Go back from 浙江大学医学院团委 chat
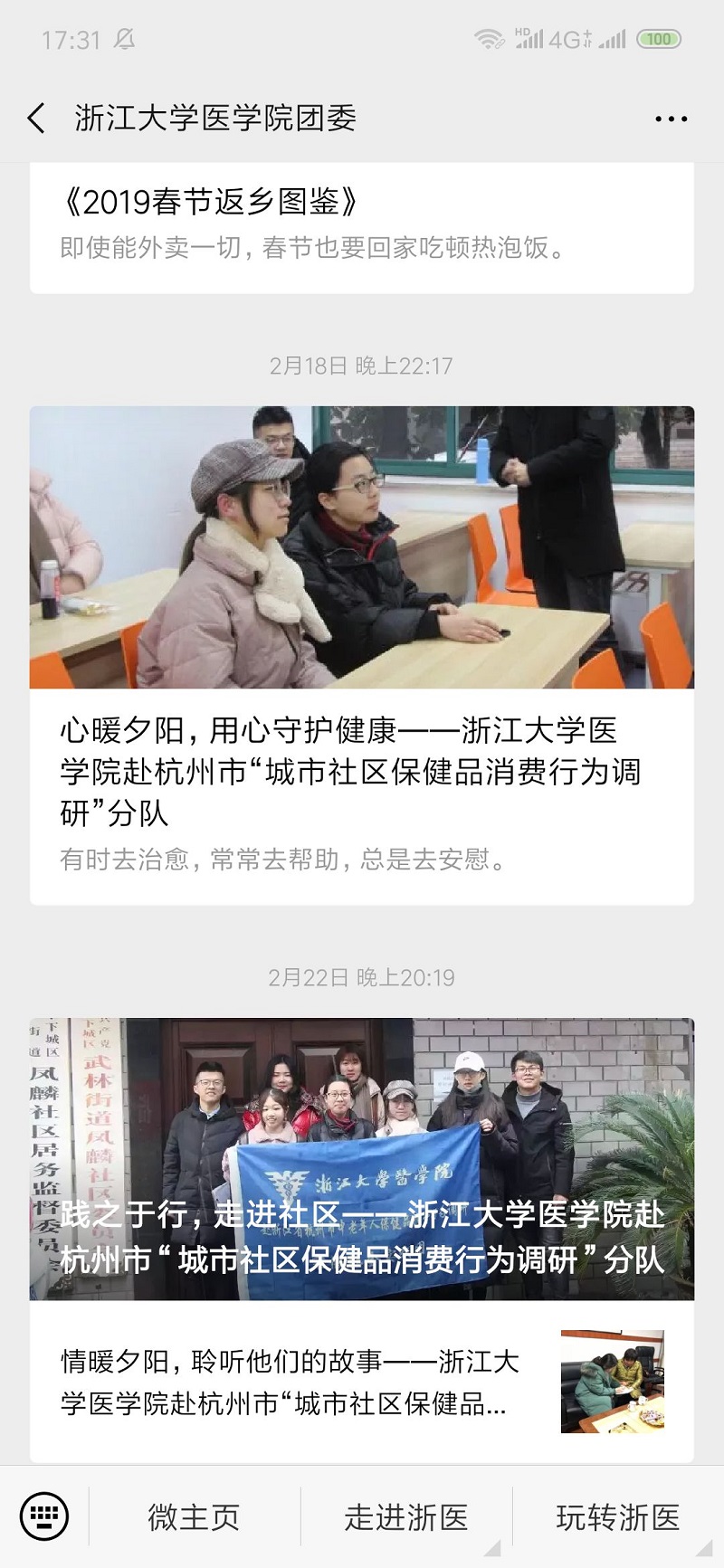 pos(37,119)
